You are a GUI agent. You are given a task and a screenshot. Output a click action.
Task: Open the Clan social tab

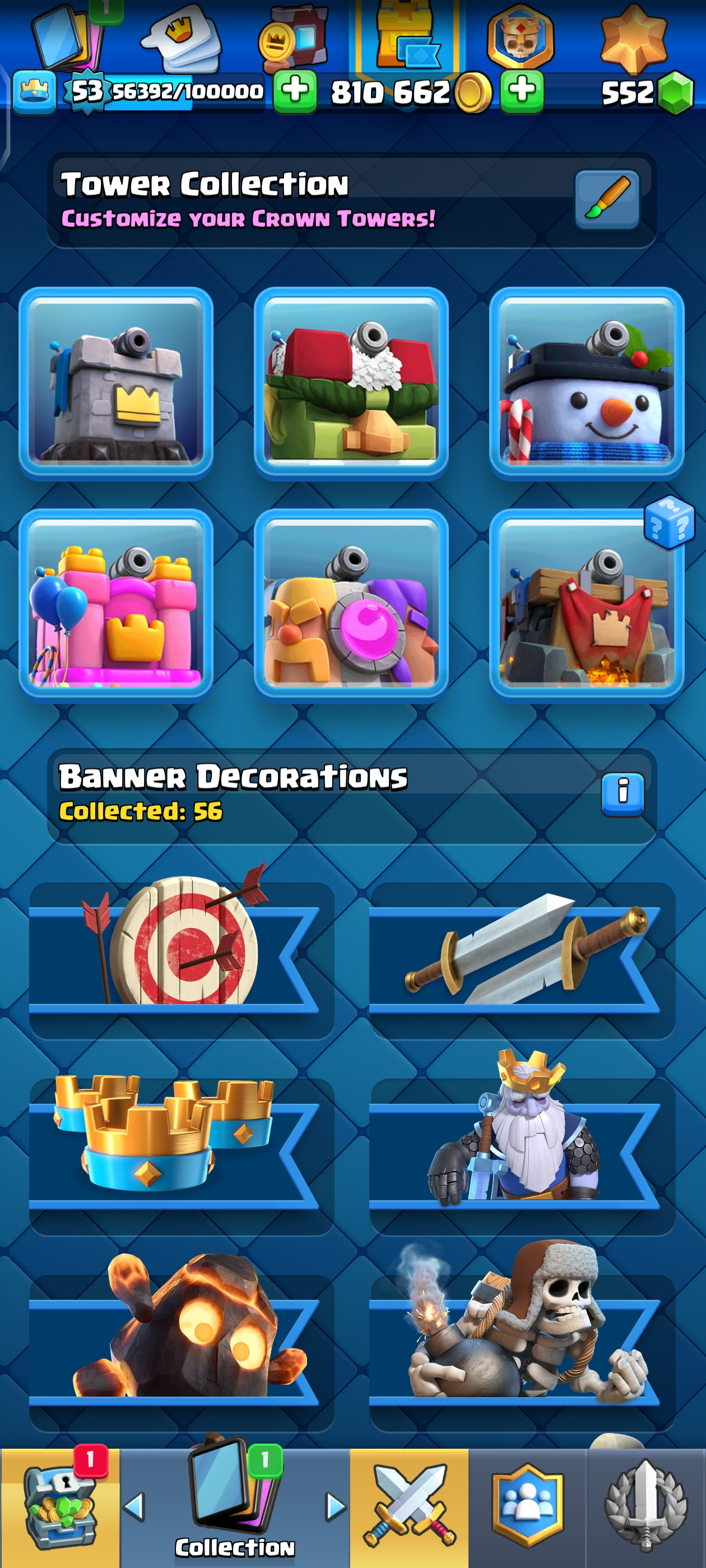tap(527, 1507)
